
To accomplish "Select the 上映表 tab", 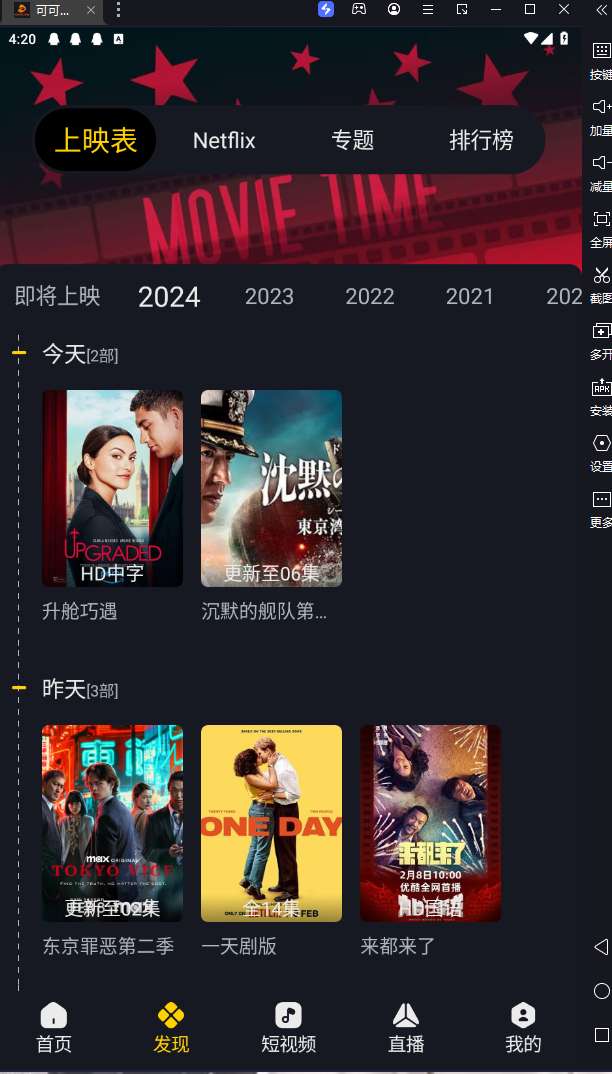I will tap(96, 140).
